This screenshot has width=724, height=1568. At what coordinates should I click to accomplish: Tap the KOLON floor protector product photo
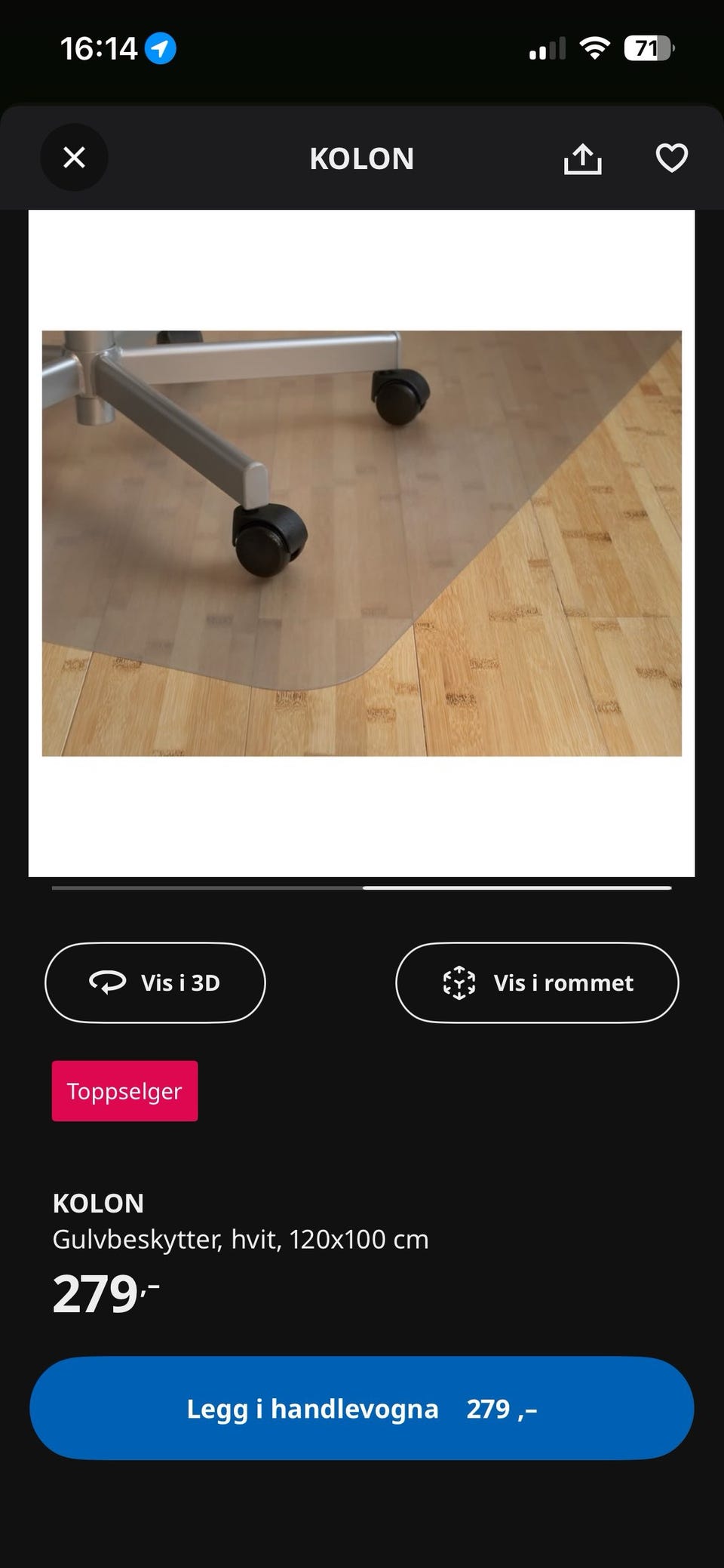tap(362, 543)
